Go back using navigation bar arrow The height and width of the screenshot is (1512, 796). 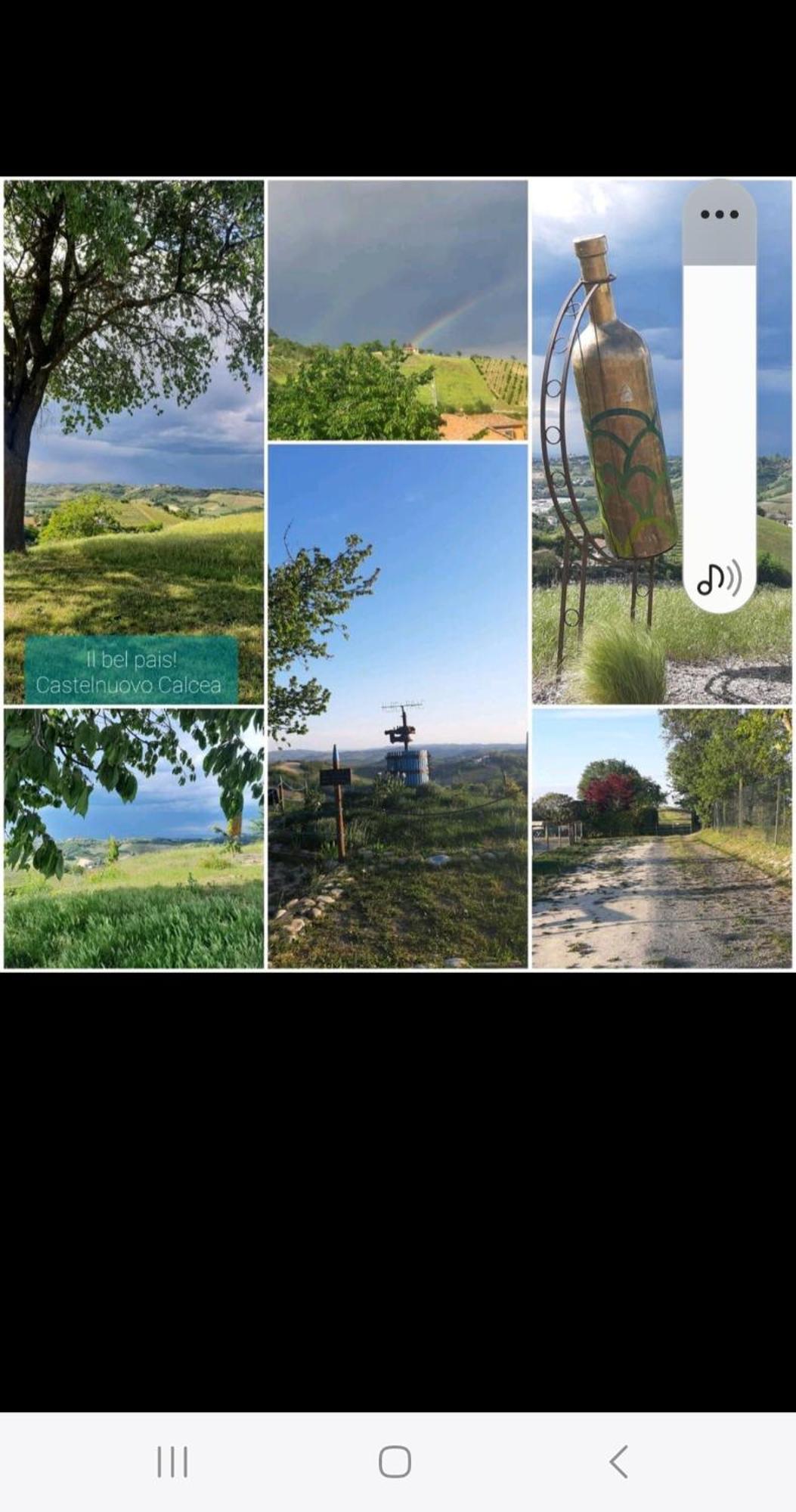(618, 1461)
